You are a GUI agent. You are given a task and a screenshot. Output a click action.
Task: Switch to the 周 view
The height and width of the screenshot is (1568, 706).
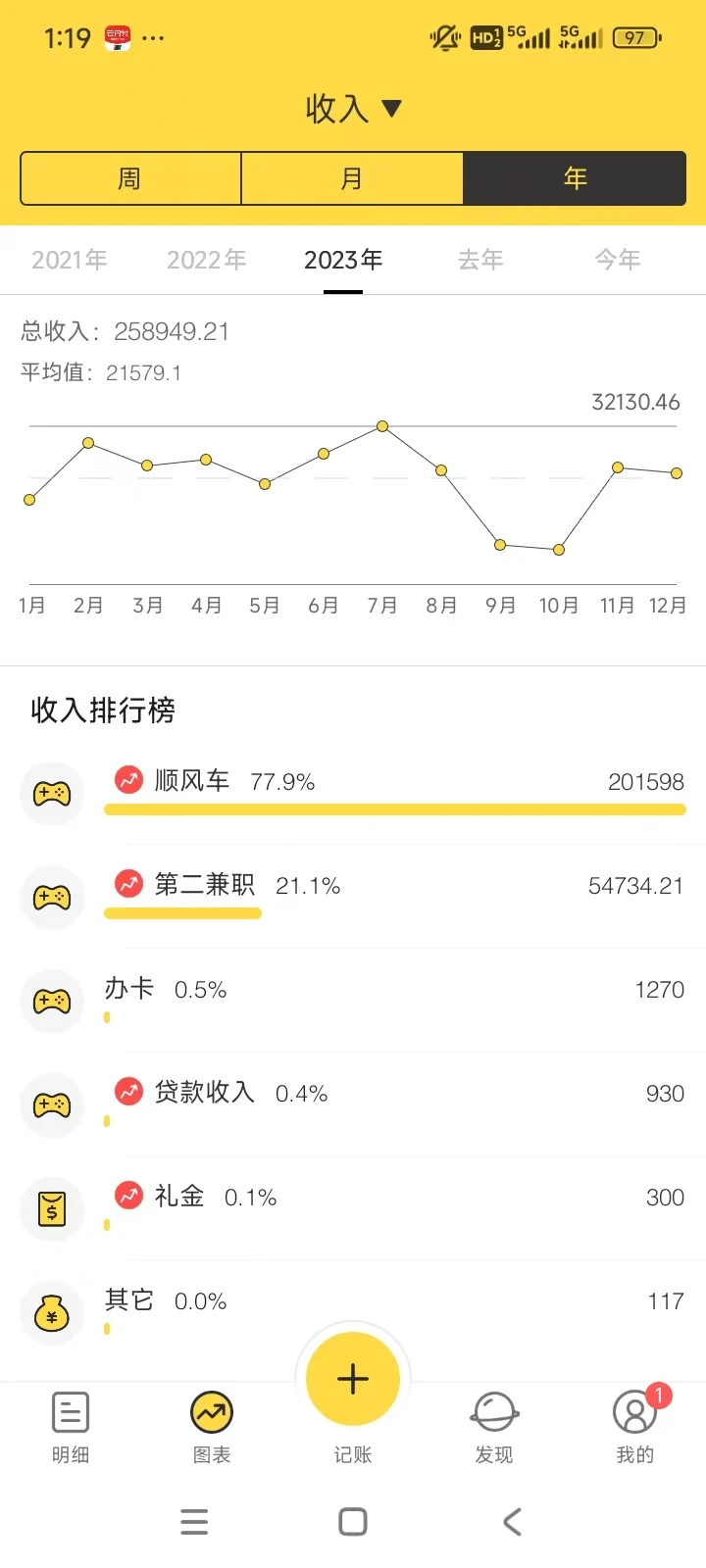tap(130, 178)
